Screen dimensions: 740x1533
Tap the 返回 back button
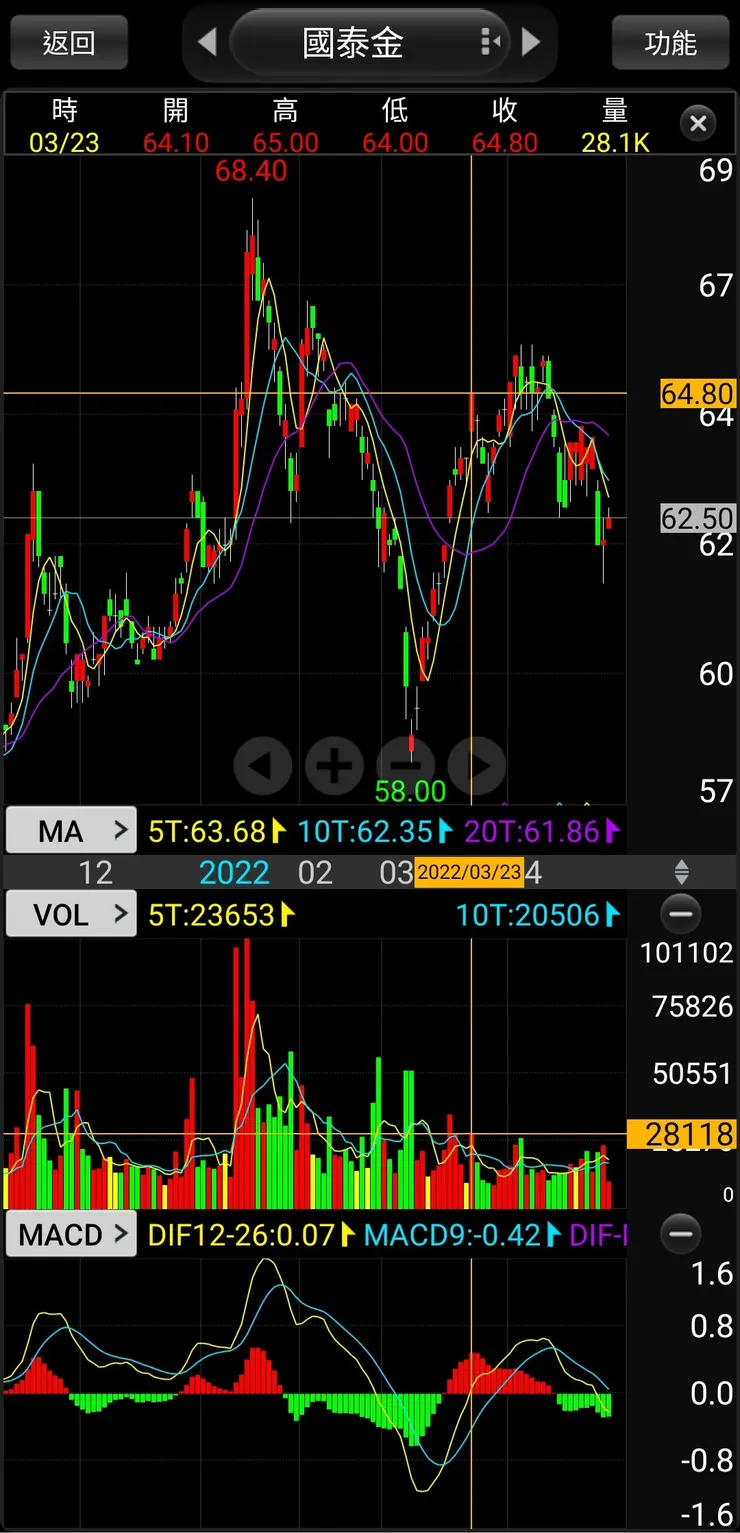pyautogui.click(x=69, y=43)
